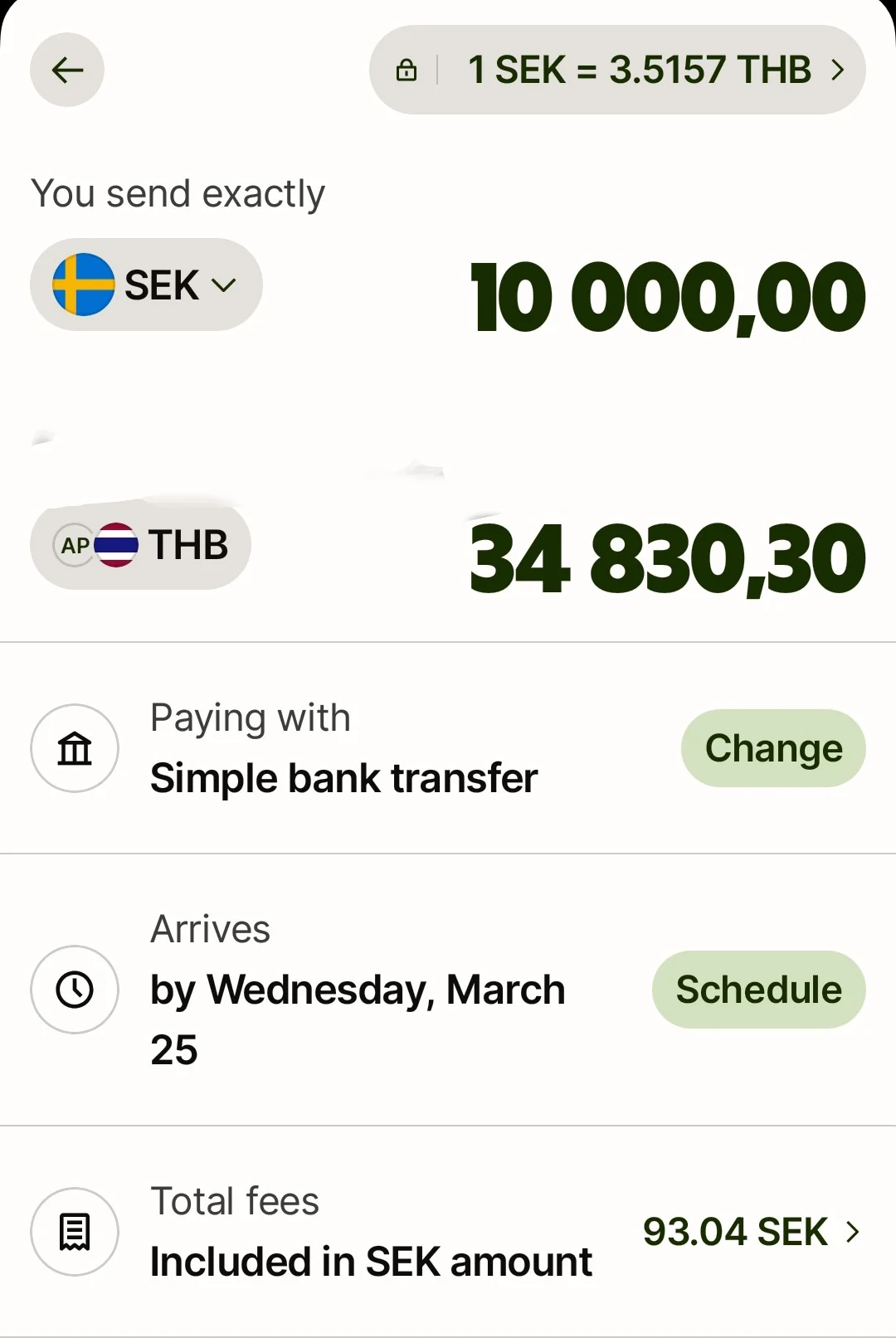The image size is (896, 1338).
Task: View the 93.04 SEK fee breakdown
Action: point(734,1231)
